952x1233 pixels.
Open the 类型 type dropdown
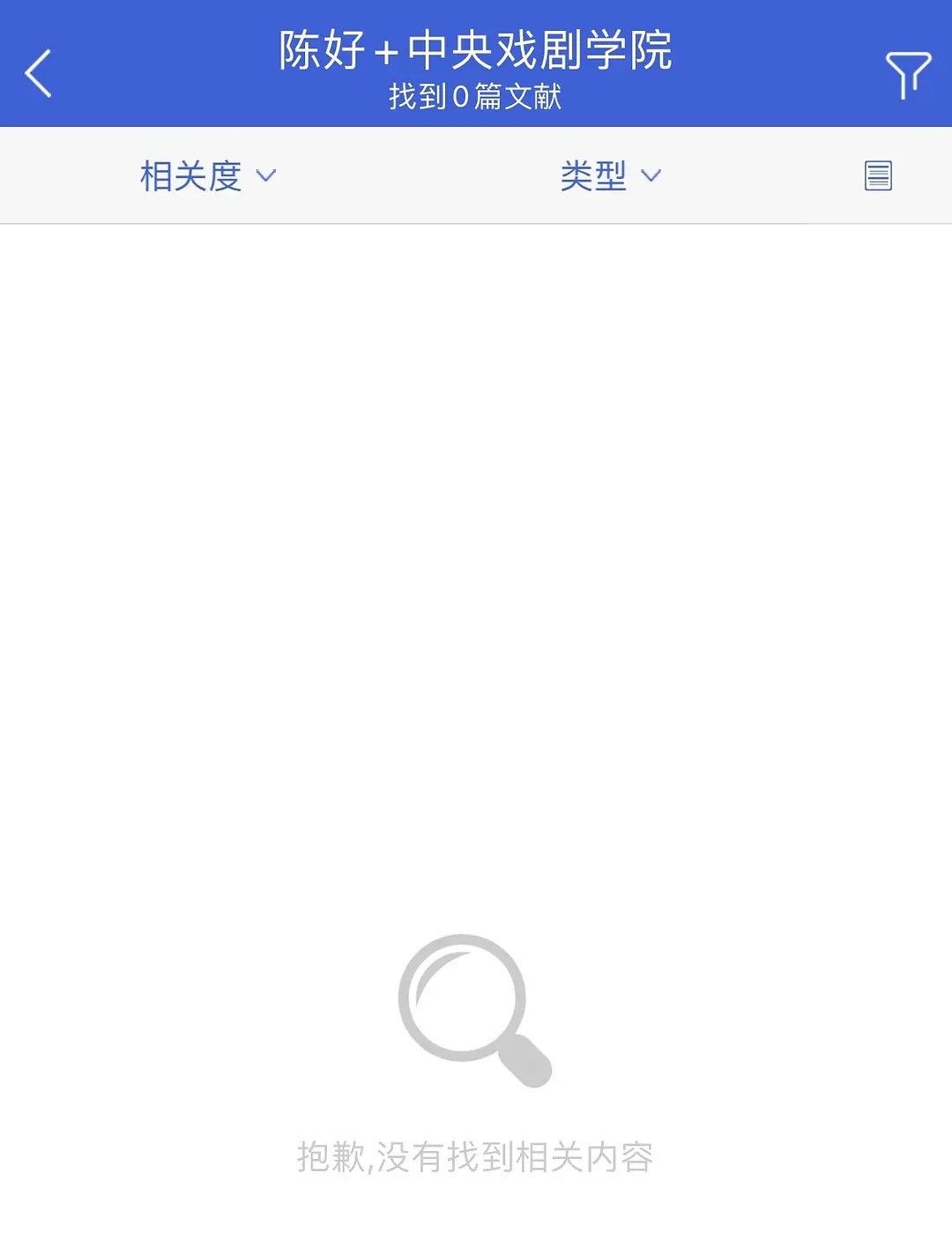point(610,176)
